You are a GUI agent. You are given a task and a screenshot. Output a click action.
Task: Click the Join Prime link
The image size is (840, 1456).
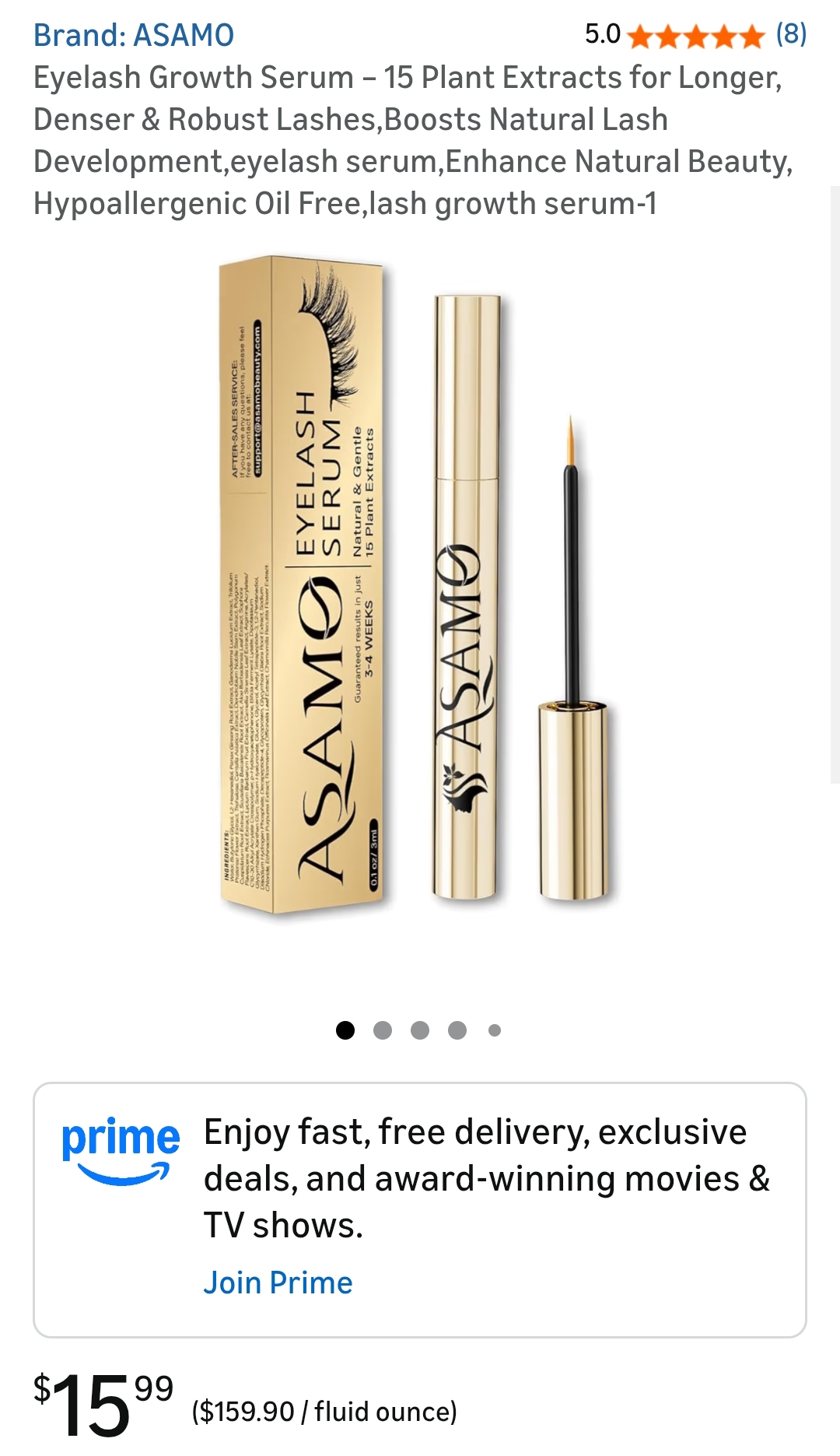pos(277,1282)
